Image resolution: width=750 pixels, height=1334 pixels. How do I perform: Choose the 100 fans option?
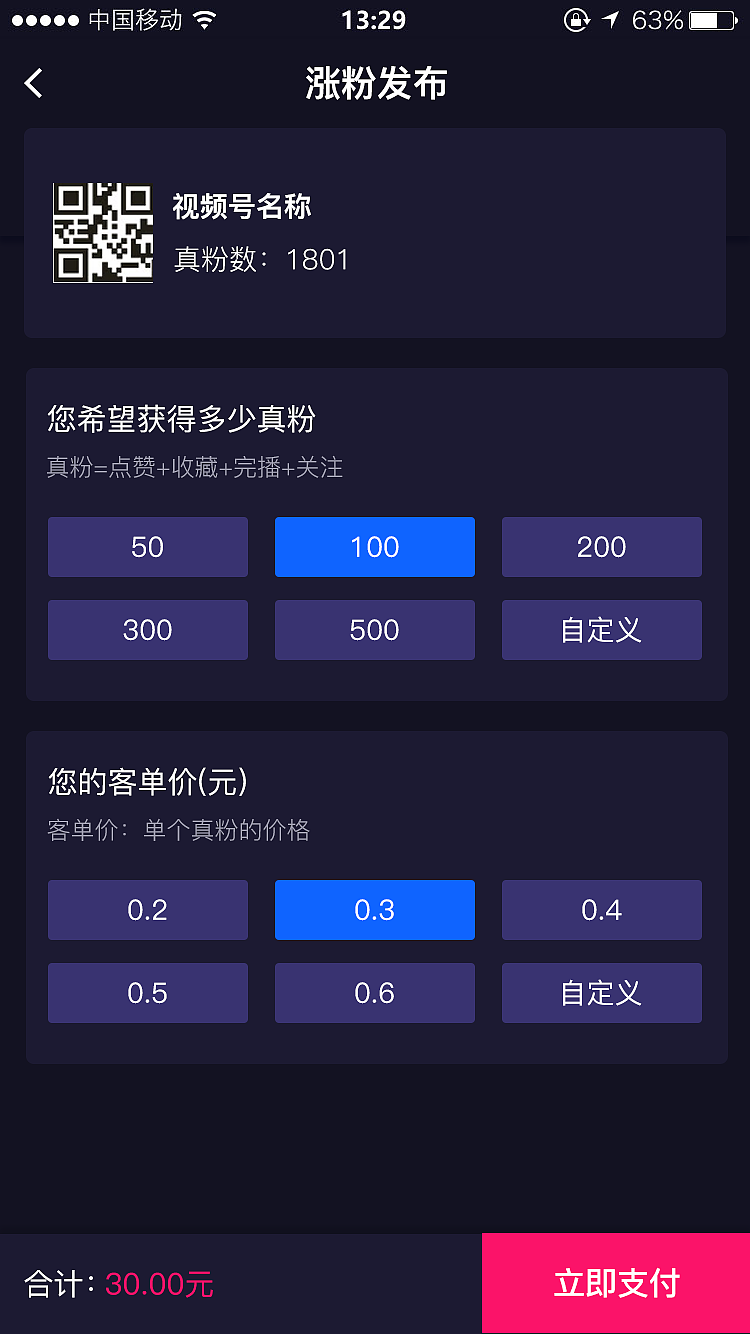pyautogui.click(x=375, y=547)
